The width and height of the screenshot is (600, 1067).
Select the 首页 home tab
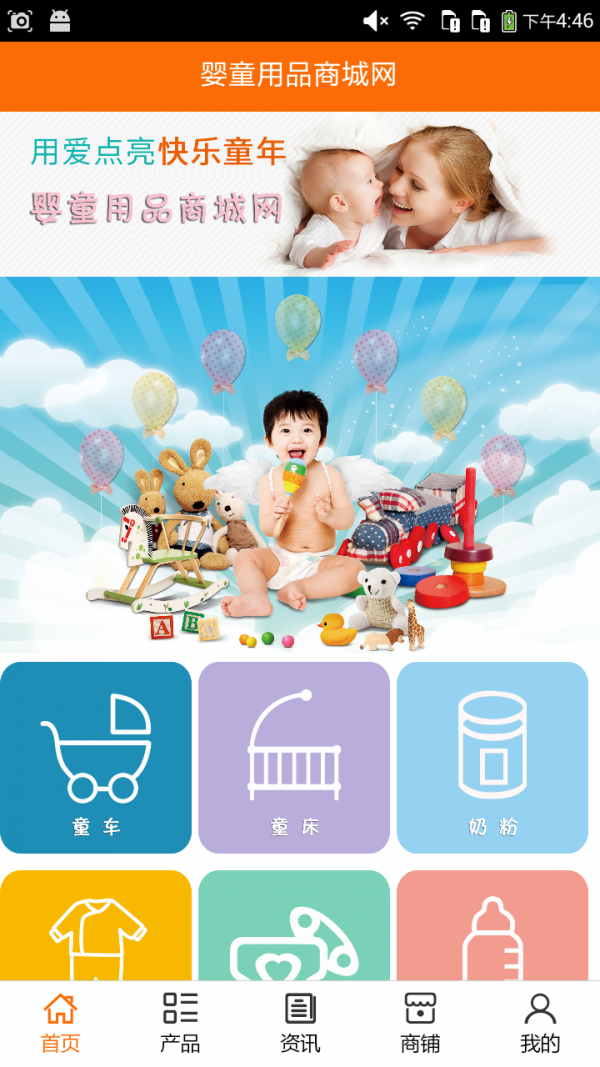point(60,1023)
